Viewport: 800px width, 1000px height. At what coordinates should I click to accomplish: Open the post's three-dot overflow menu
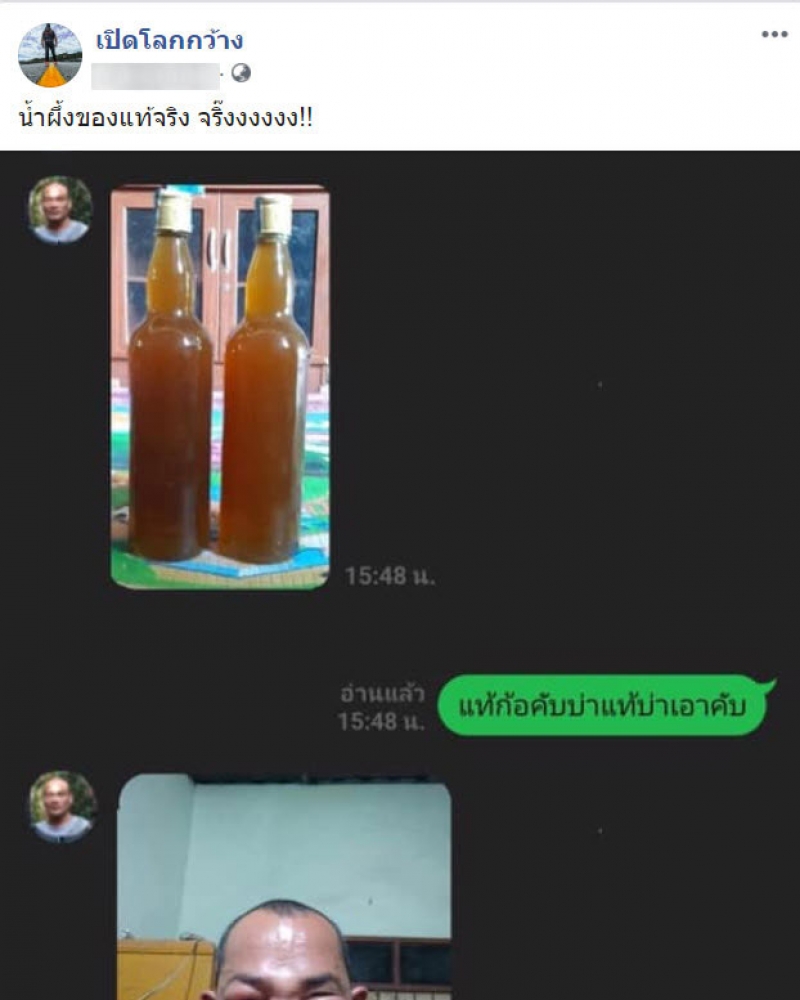tap(774, 35)
